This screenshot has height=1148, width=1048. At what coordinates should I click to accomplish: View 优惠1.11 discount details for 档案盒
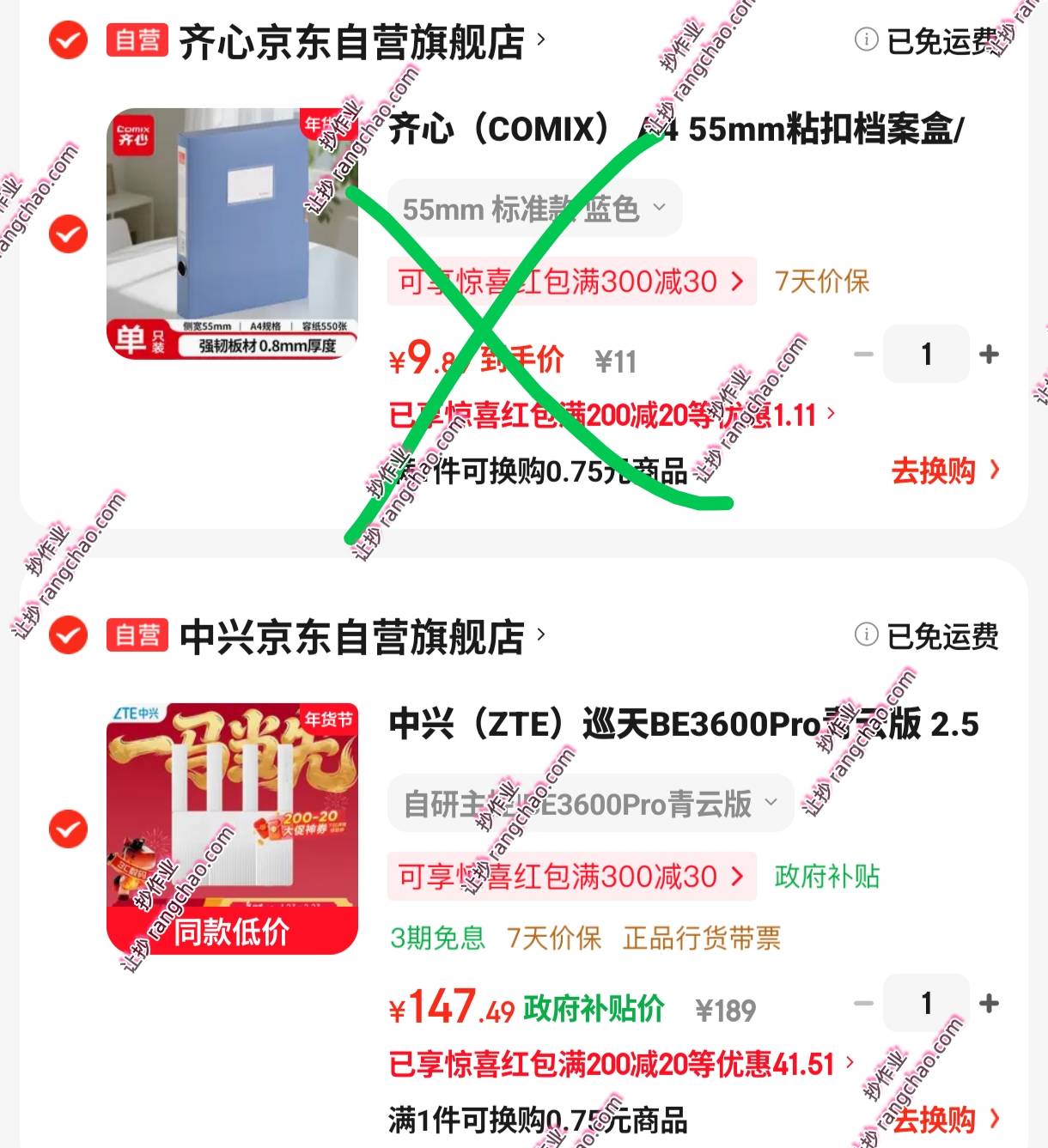[612, 416]
